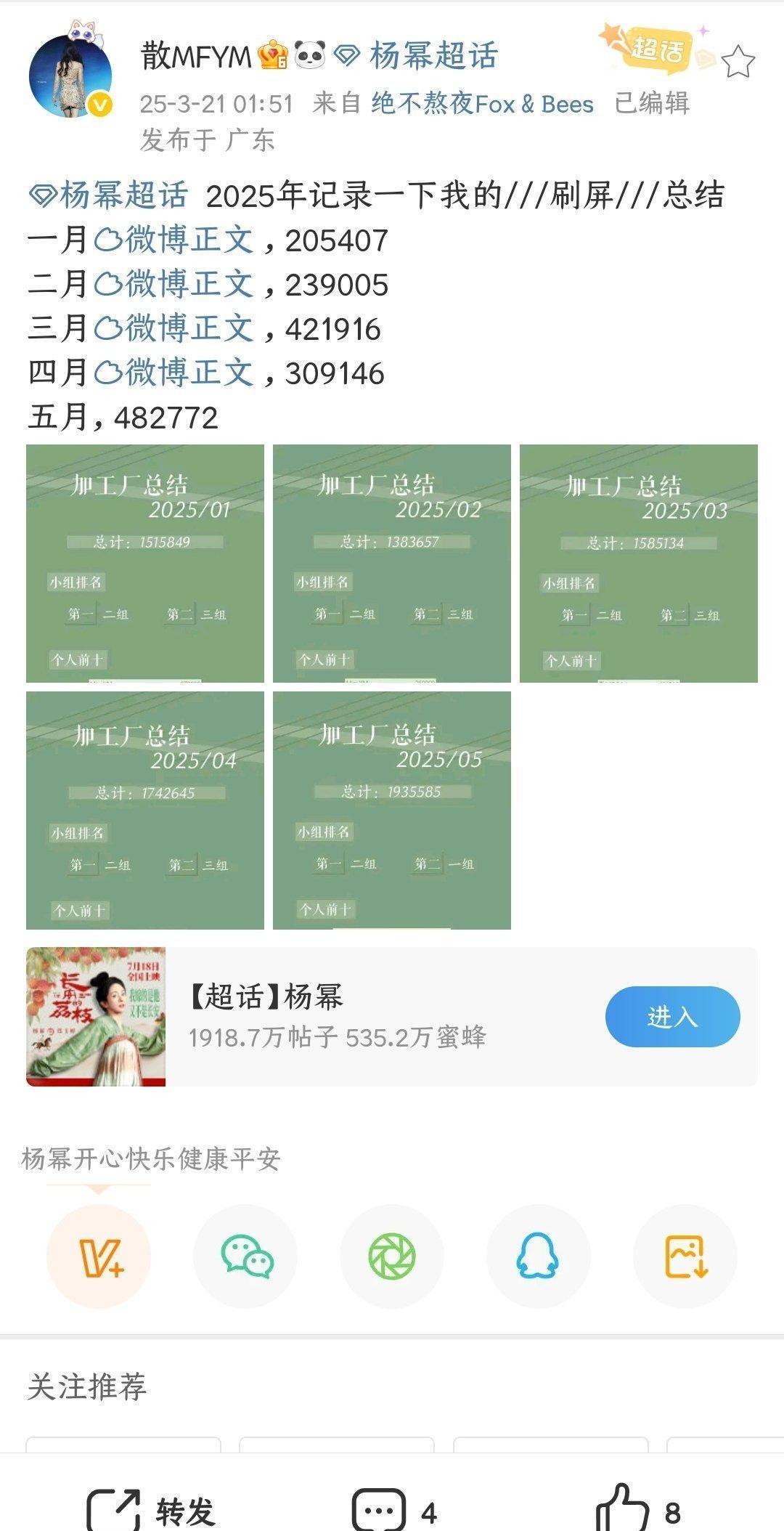Open the 三月 微博正文 link
The image size is (784, 1531).
174,329
